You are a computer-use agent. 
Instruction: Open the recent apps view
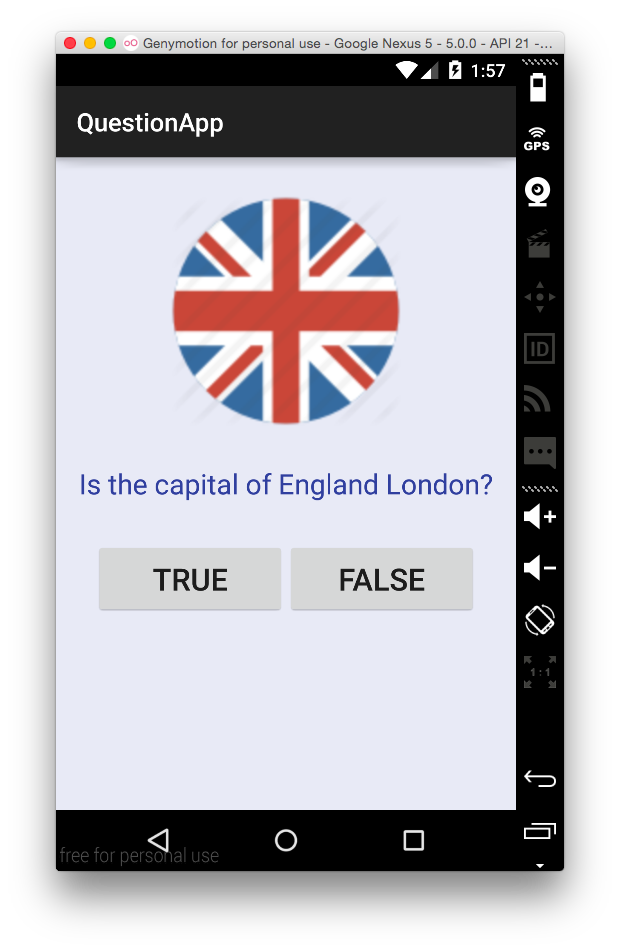(413, 839)
